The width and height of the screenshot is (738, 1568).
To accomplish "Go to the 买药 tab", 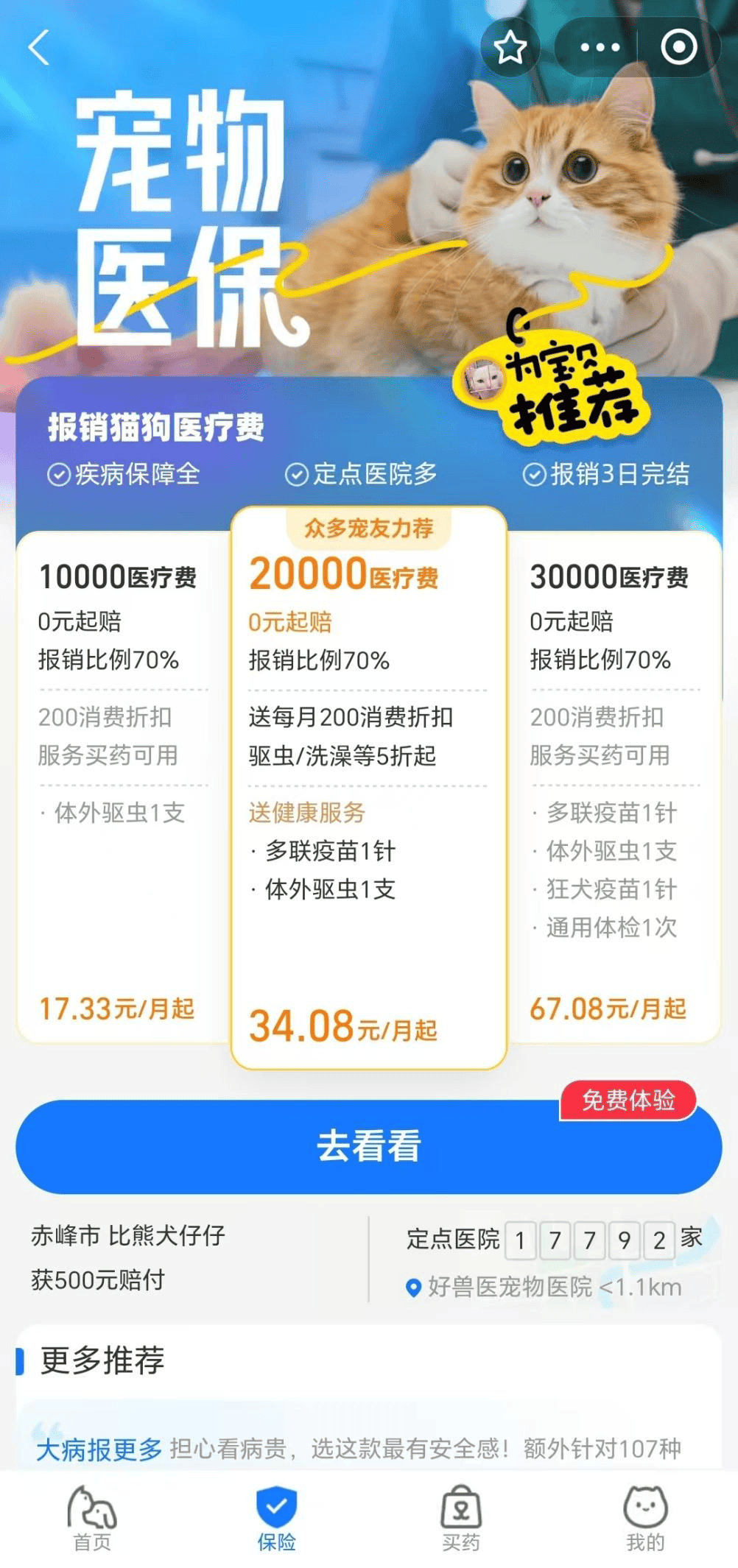I will pyautogui.click(x=461, y=1518).
